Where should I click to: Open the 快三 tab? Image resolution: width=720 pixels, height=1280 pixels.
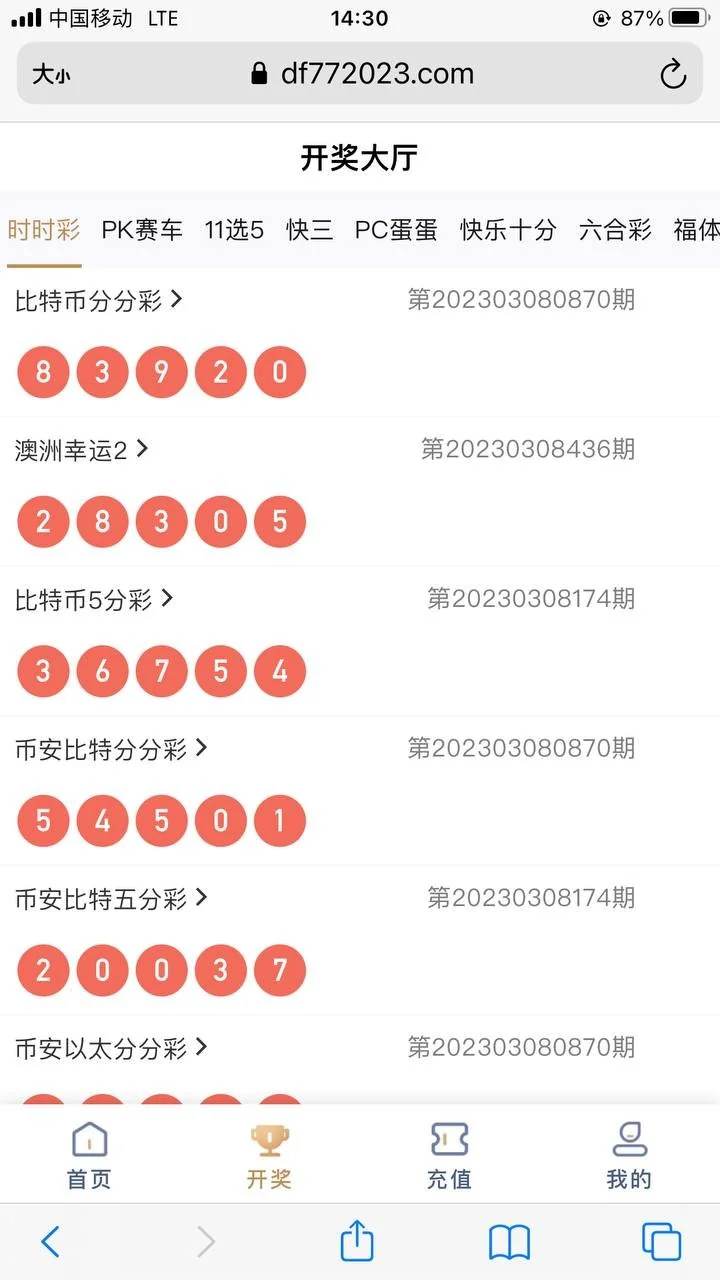[309, 230]
